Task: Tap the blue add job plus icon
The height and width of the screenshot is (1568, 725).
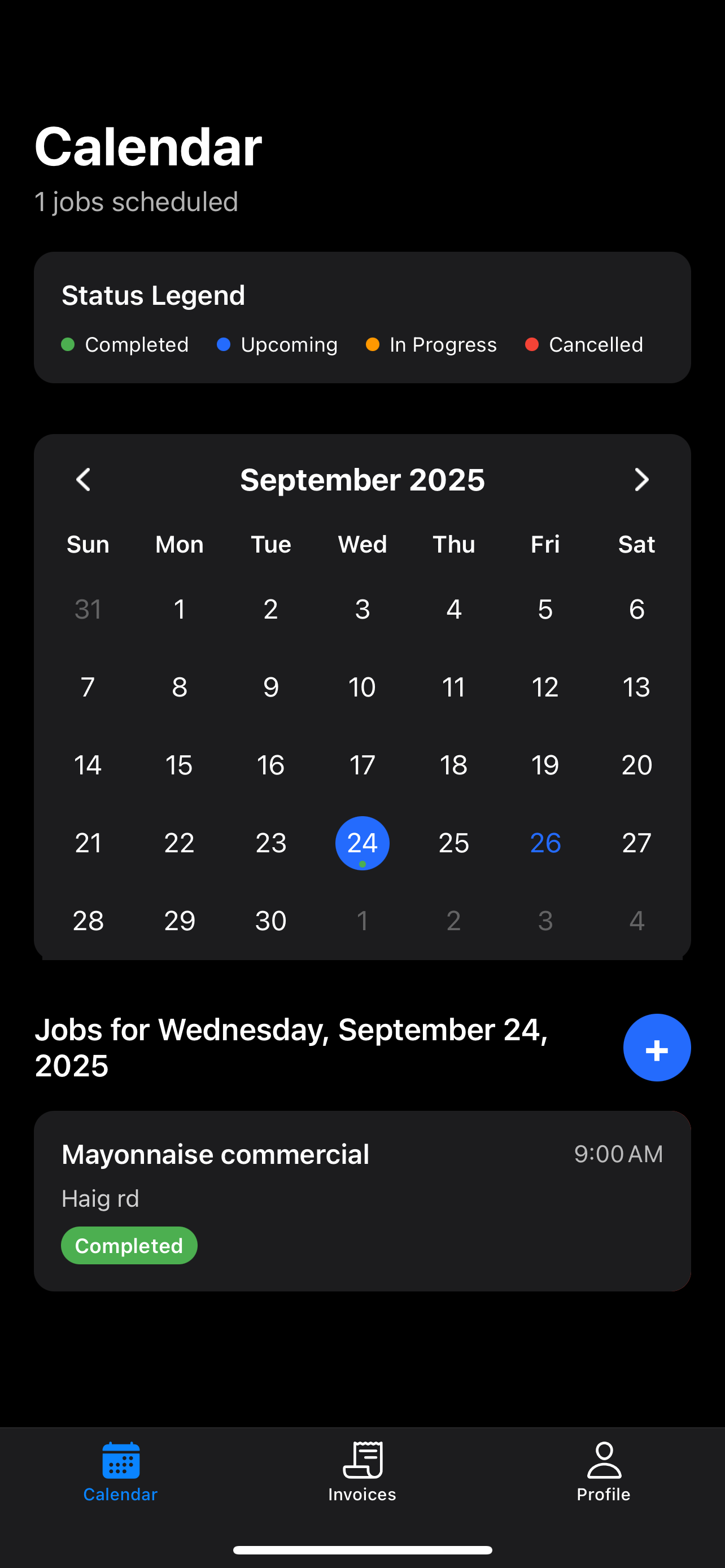Action: pos(657,1048)
